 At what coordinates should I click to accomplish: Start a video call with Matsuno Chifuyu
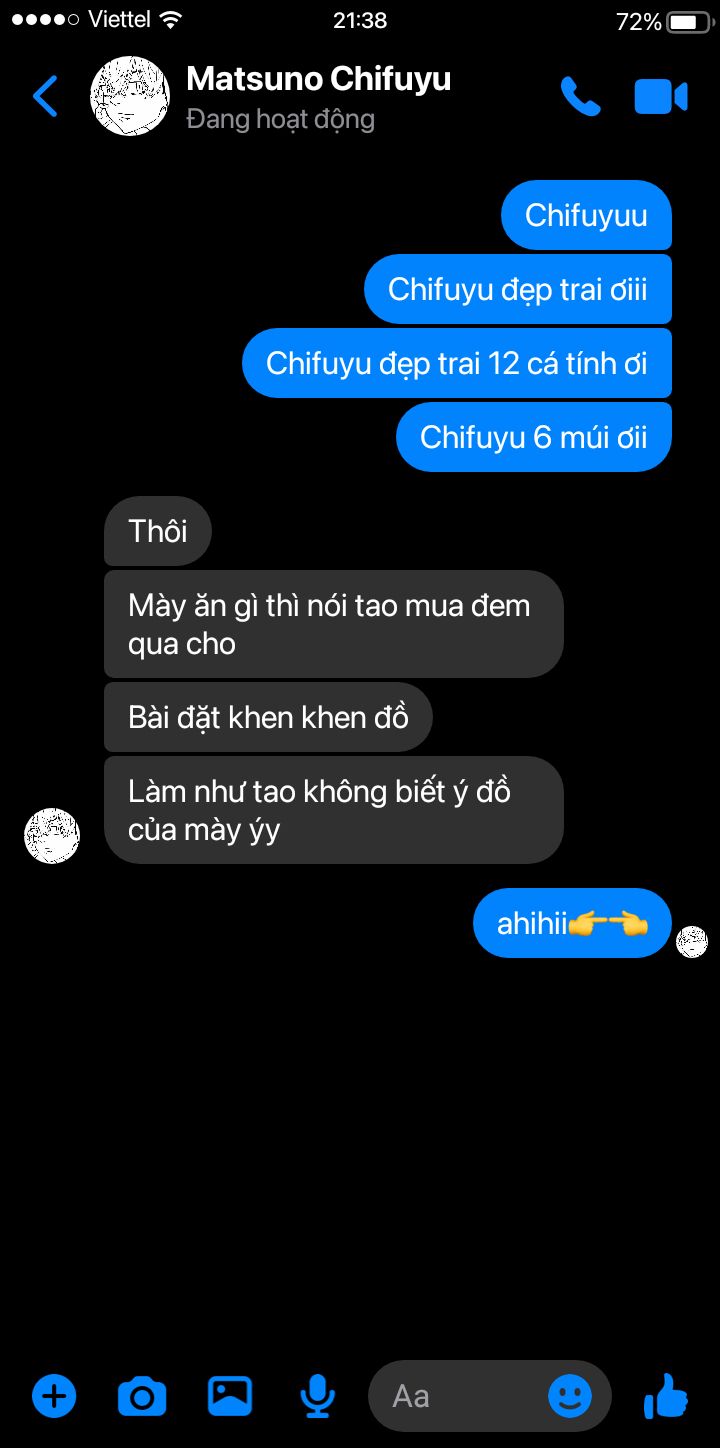(x=661, y=97)
